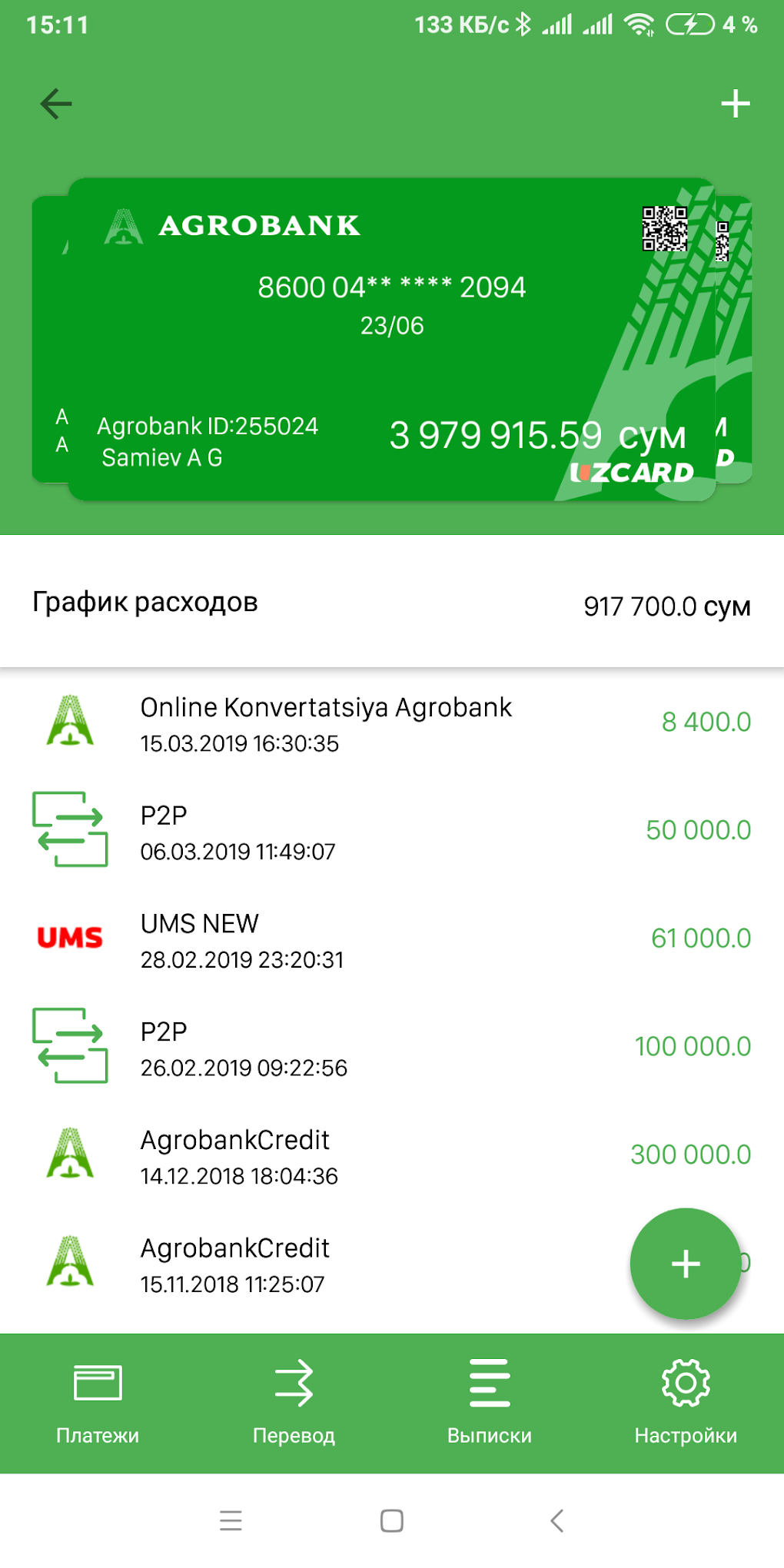Open the График расходов spending chart
Screen dimensions: 784x1568
392,603
